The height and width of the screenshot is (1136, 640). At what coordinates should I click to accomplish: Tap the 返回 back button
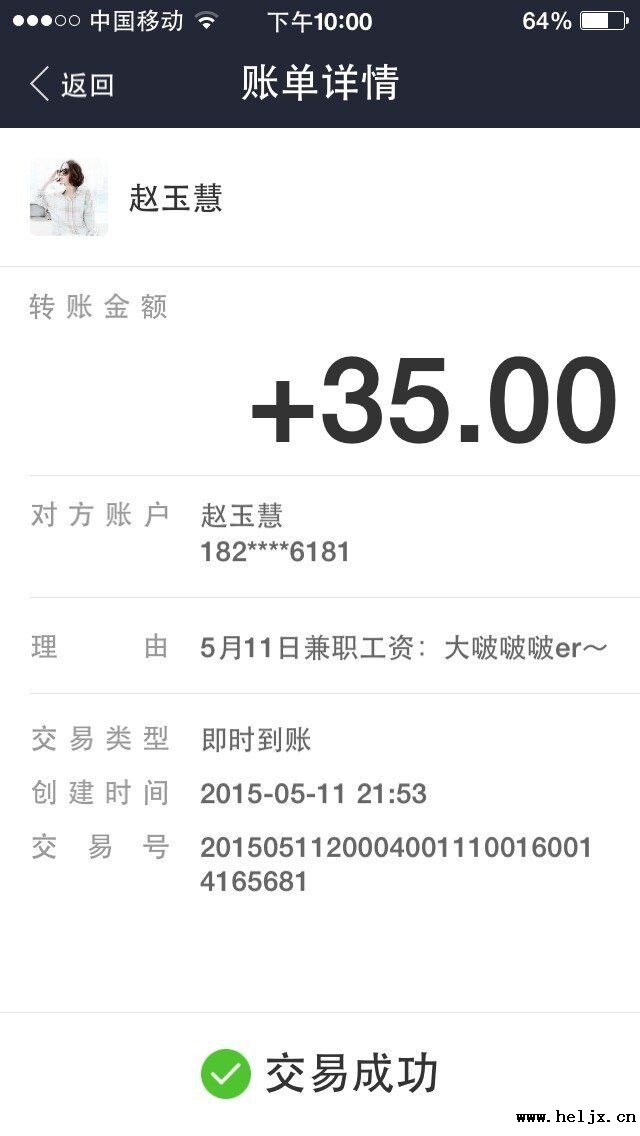(72, 85)
